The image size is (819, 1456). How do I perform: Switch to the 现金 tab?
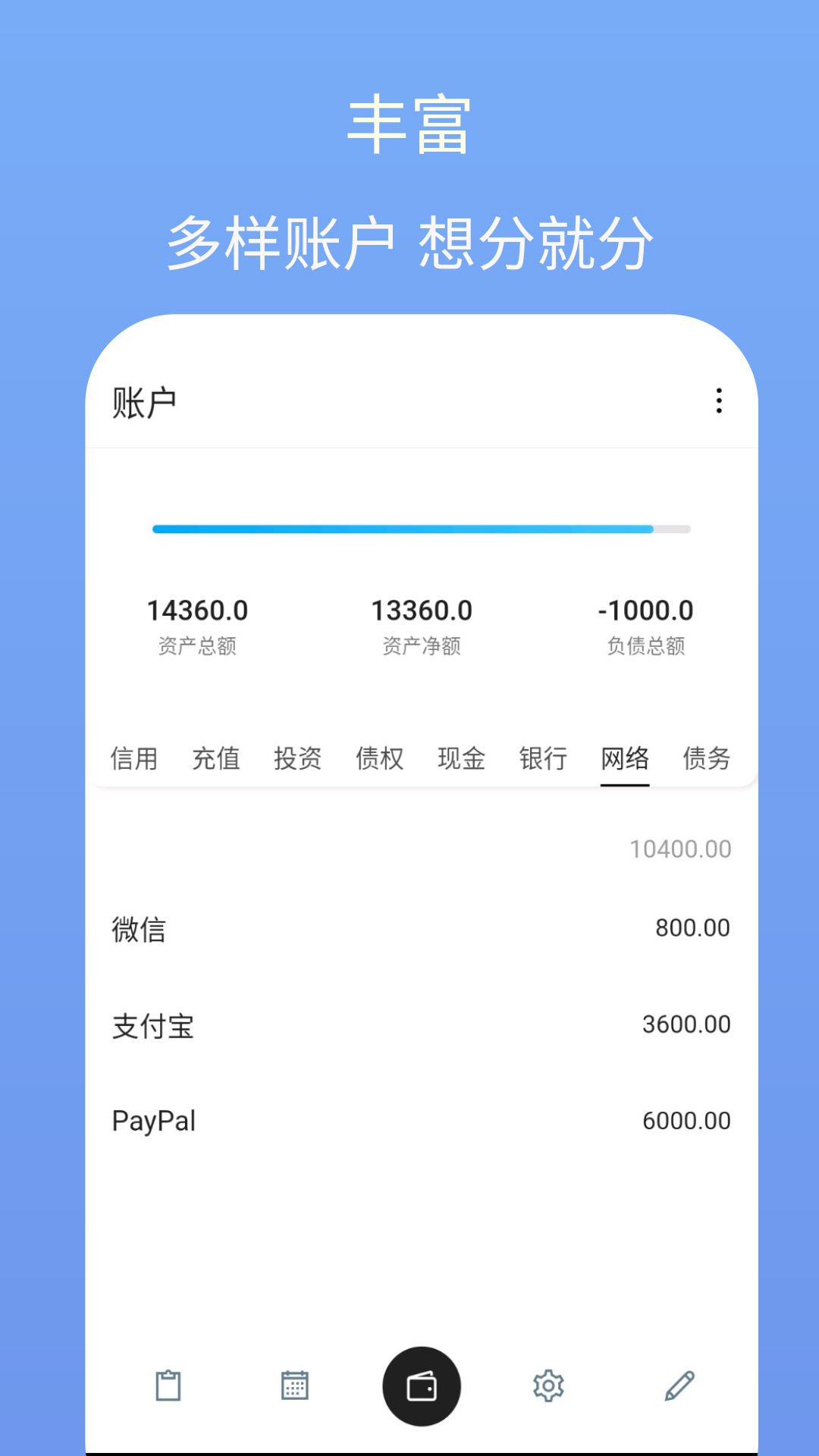[x=461, y=758]
